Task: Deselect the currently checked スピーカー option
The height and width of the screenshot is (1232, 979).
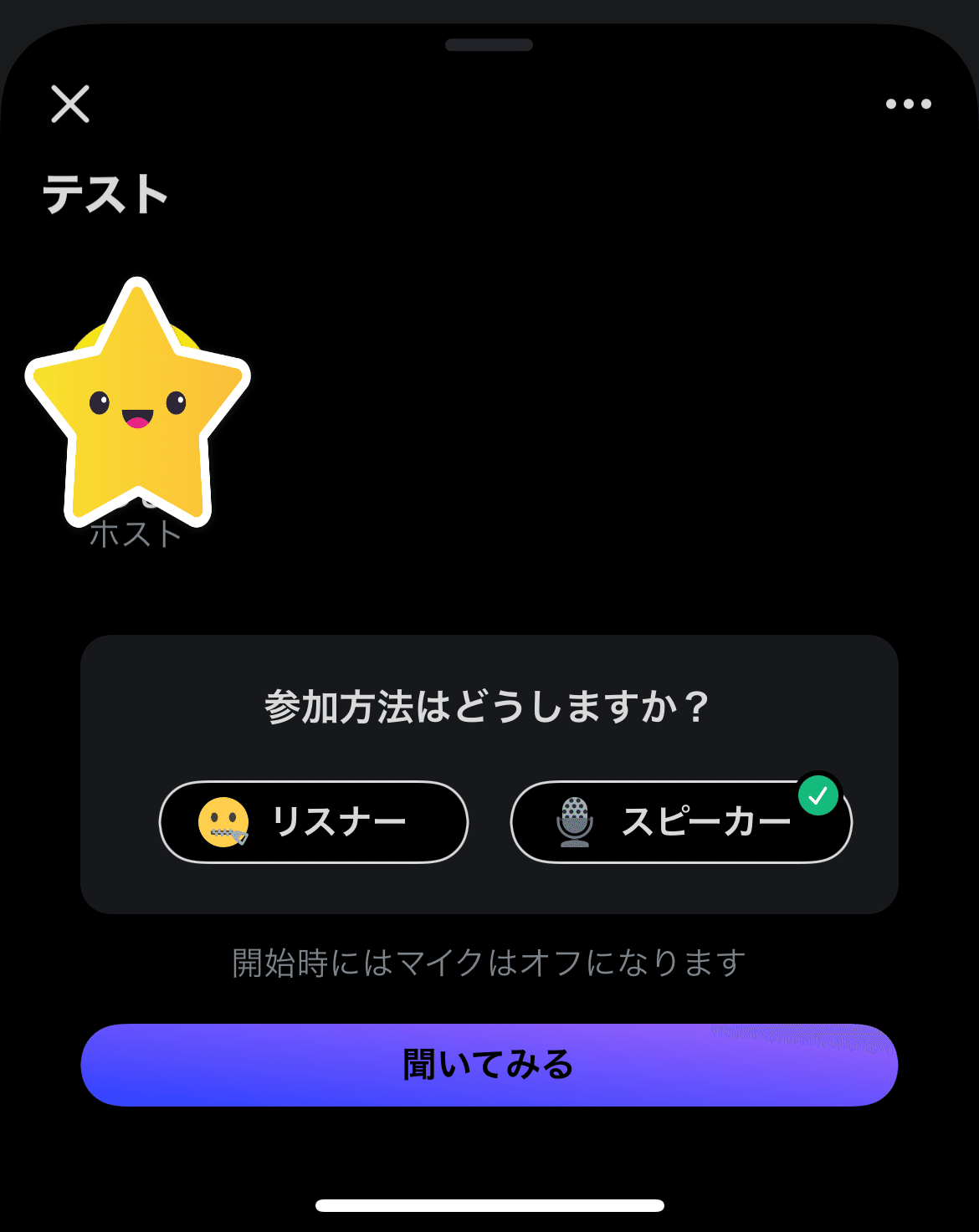Action: coord(679,822)
